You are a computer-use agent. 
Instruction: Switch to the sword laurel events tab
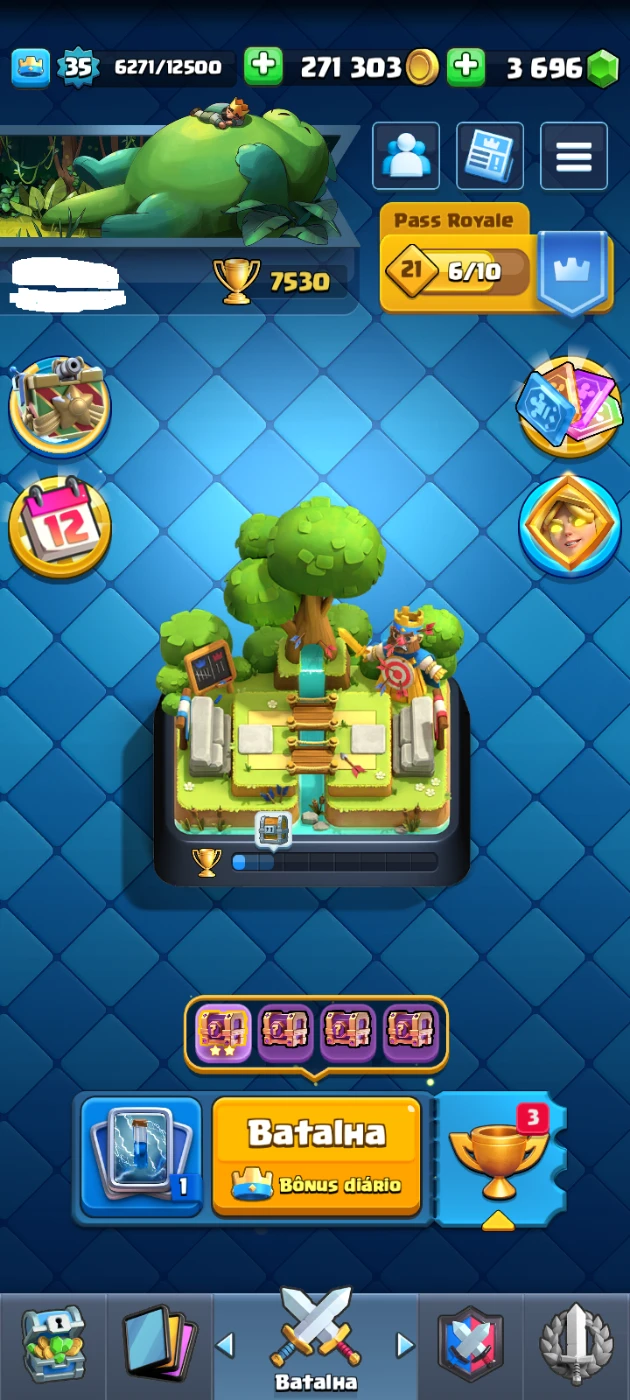576,1345
